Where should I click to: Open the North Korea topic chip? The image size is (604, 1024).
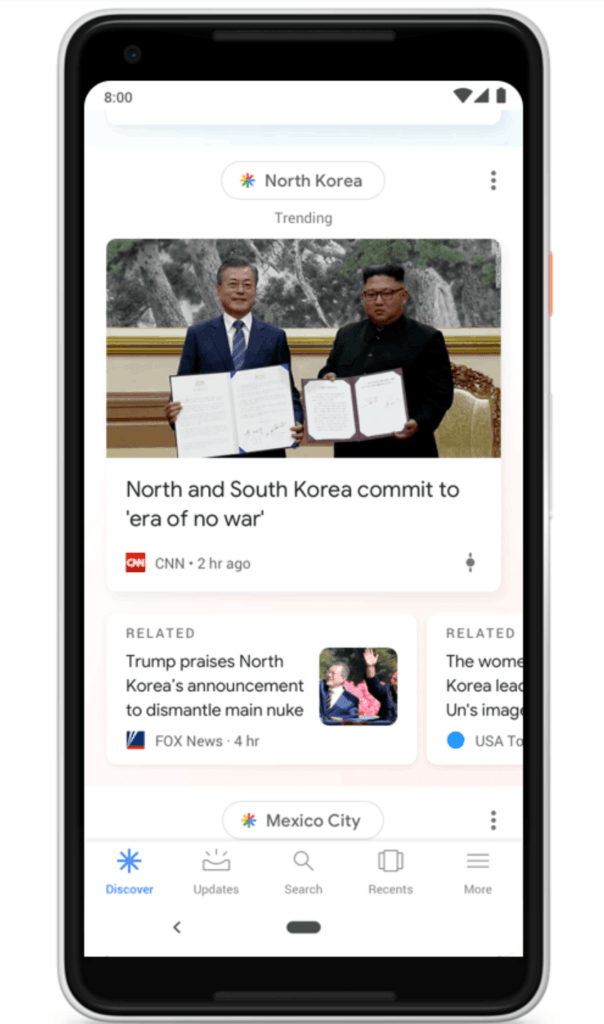[303, 181]
